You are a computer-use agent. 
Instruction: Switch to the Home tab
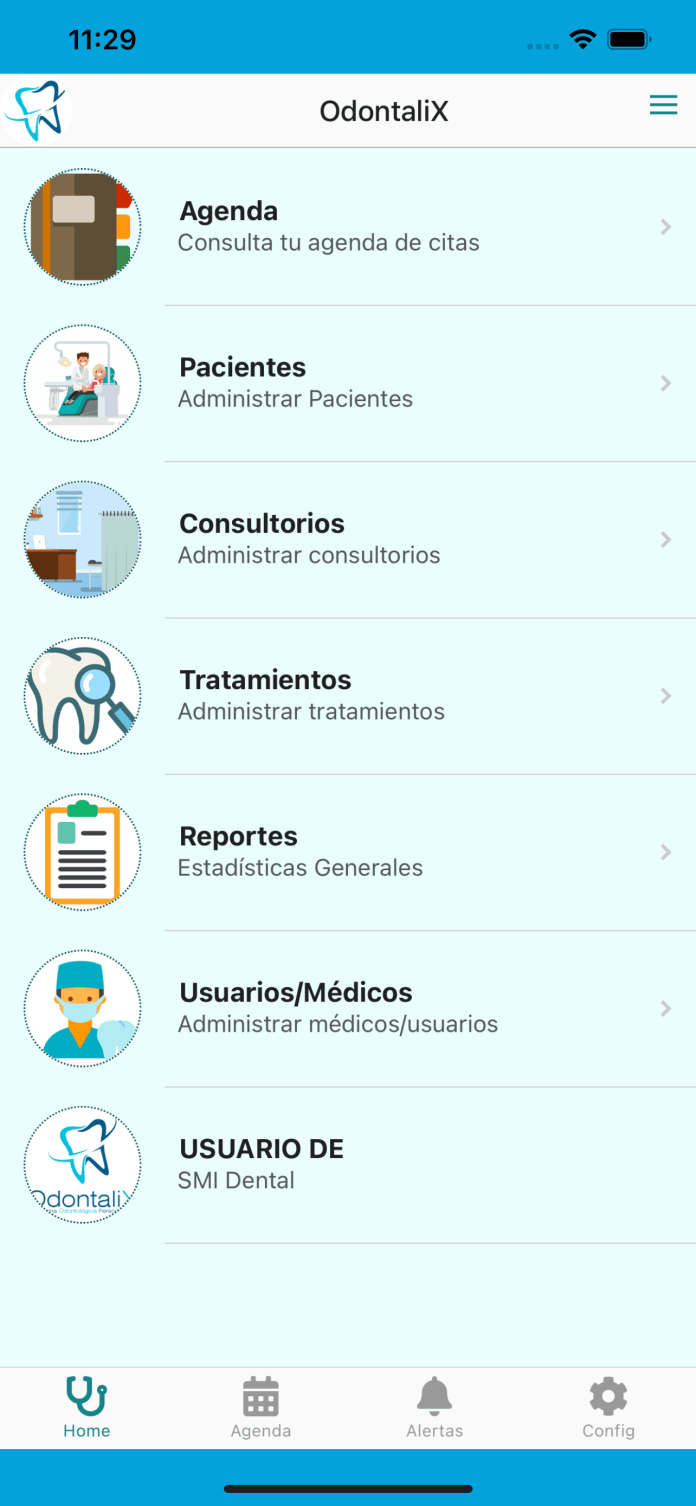pyautogui.click(x=87, y=1408)
